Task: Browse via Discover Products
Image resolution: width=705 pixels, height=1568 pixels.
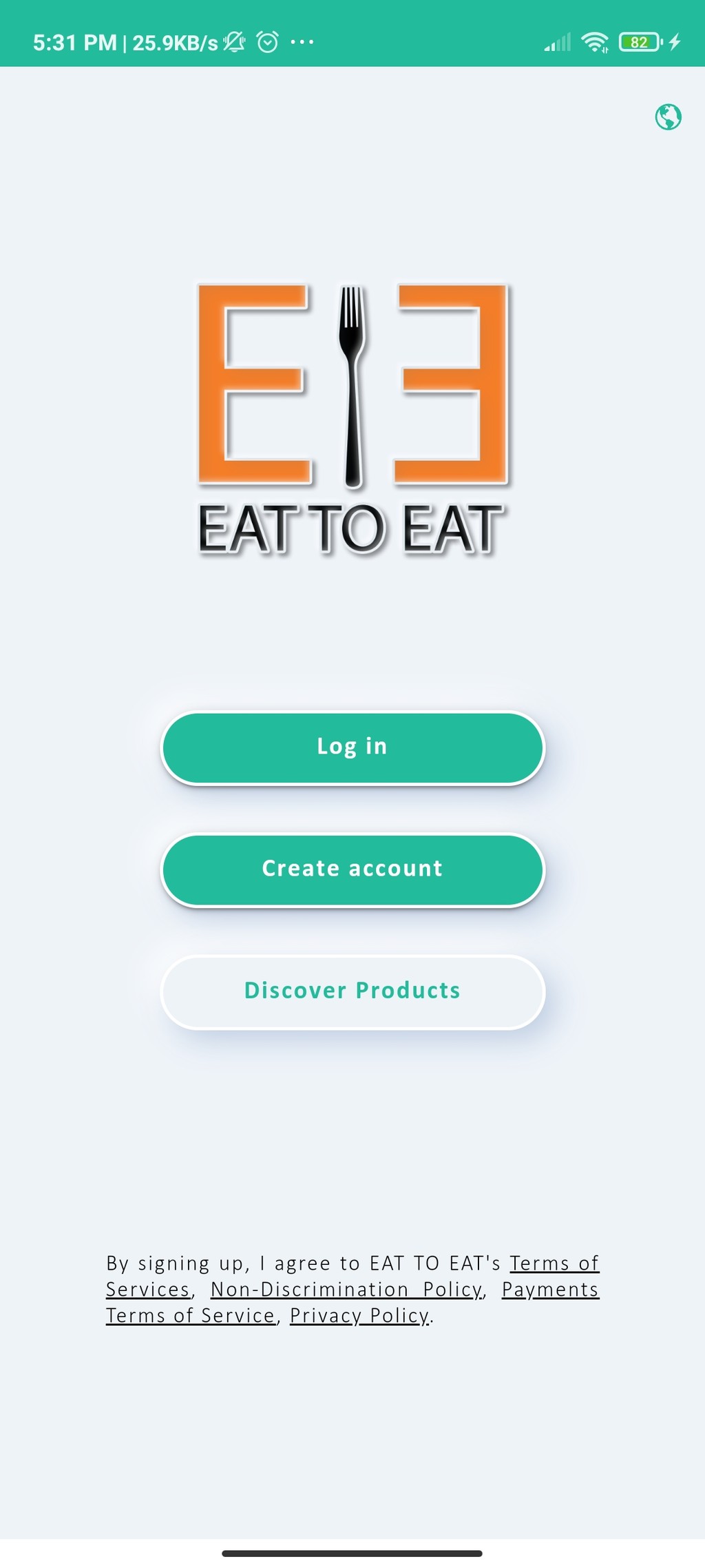Action: [x=352, y=992]
